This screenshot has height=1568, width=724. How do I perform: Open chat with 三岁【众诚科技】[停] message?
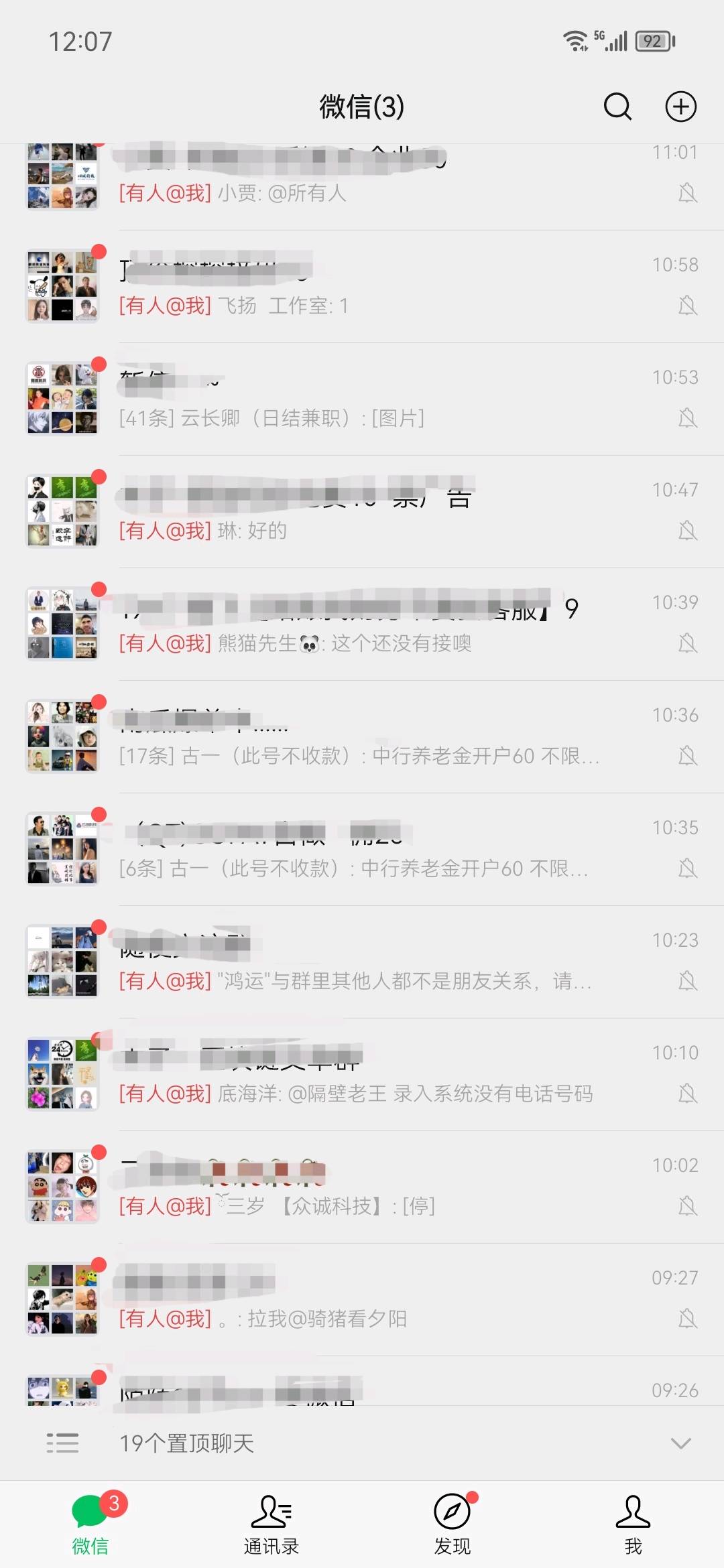click(362, 1187)
